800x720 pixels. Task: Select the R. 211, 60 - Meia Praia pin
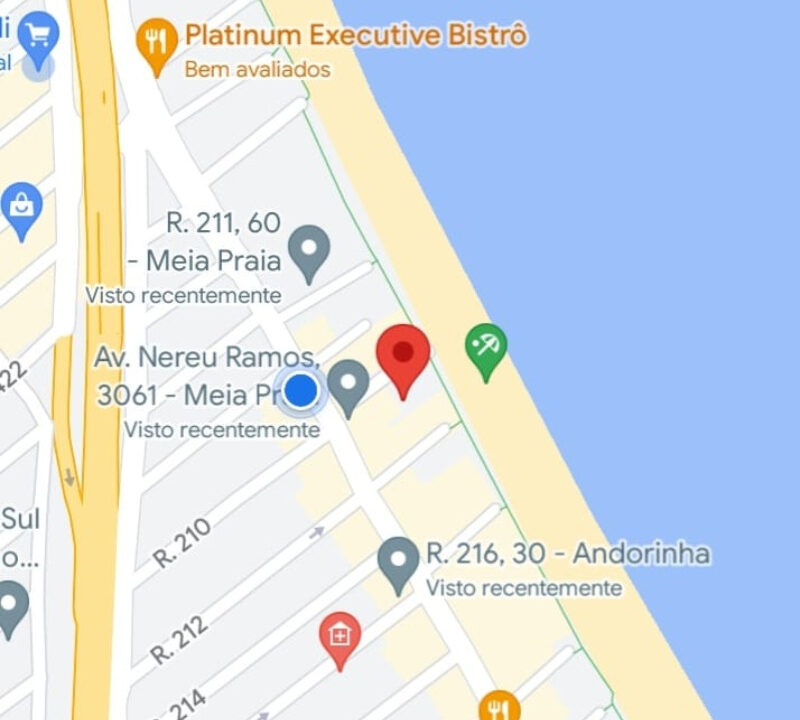[309, 251]
